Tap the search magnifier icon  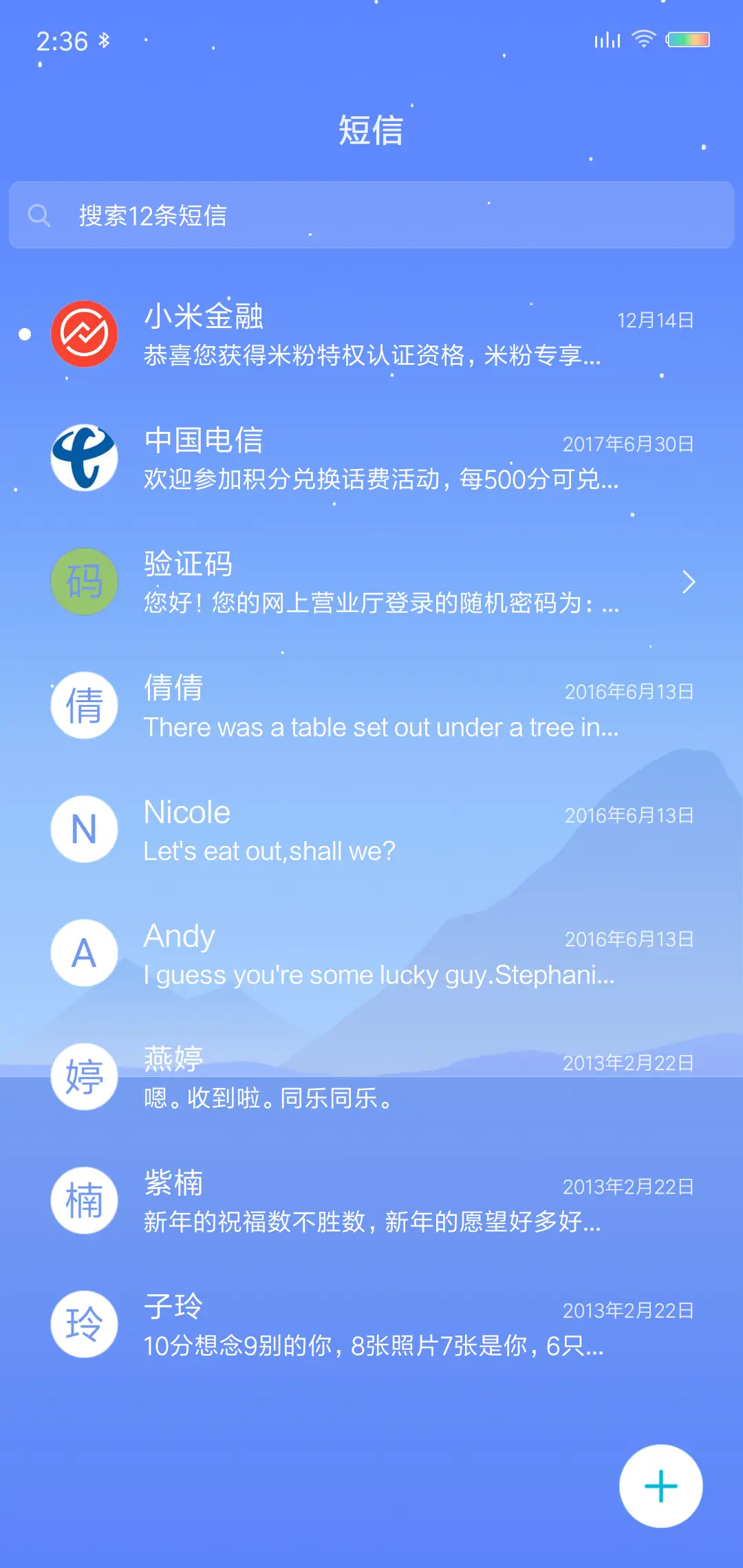click(x=39, y=215)
